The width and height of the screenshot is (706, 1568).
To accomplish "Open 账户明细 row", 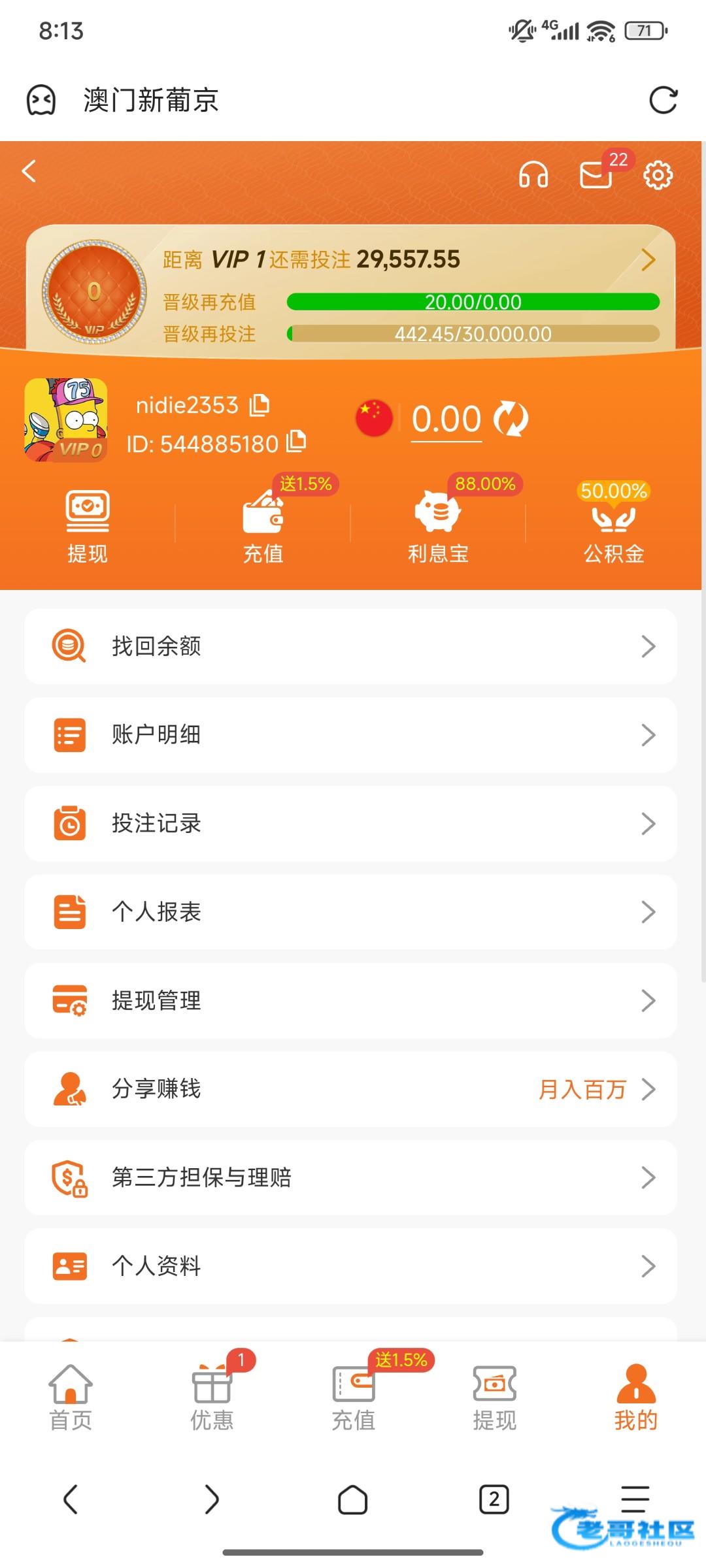I will click(x=350, y=735).
